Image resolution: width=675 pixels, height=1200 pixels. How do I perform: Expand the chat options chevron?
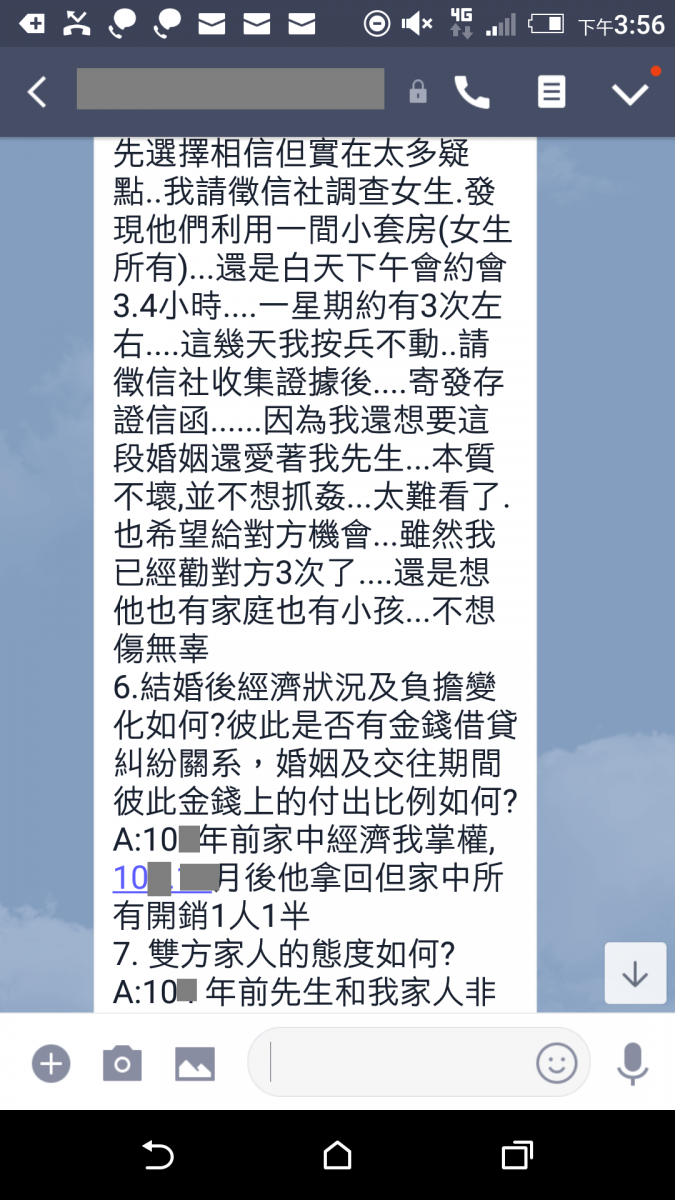tap(631, 93)
